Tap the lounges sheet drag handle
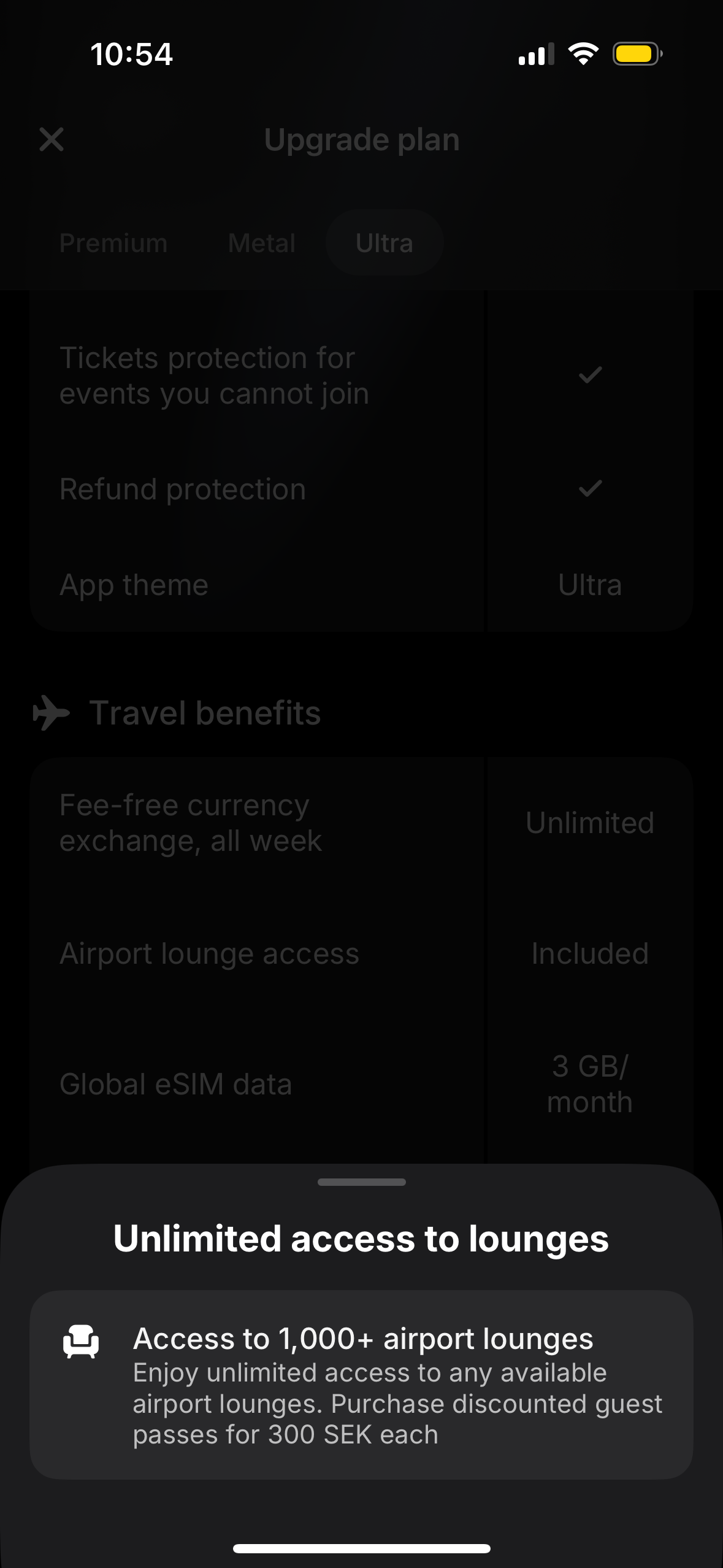723x1568 pixels. point(362,1182)
